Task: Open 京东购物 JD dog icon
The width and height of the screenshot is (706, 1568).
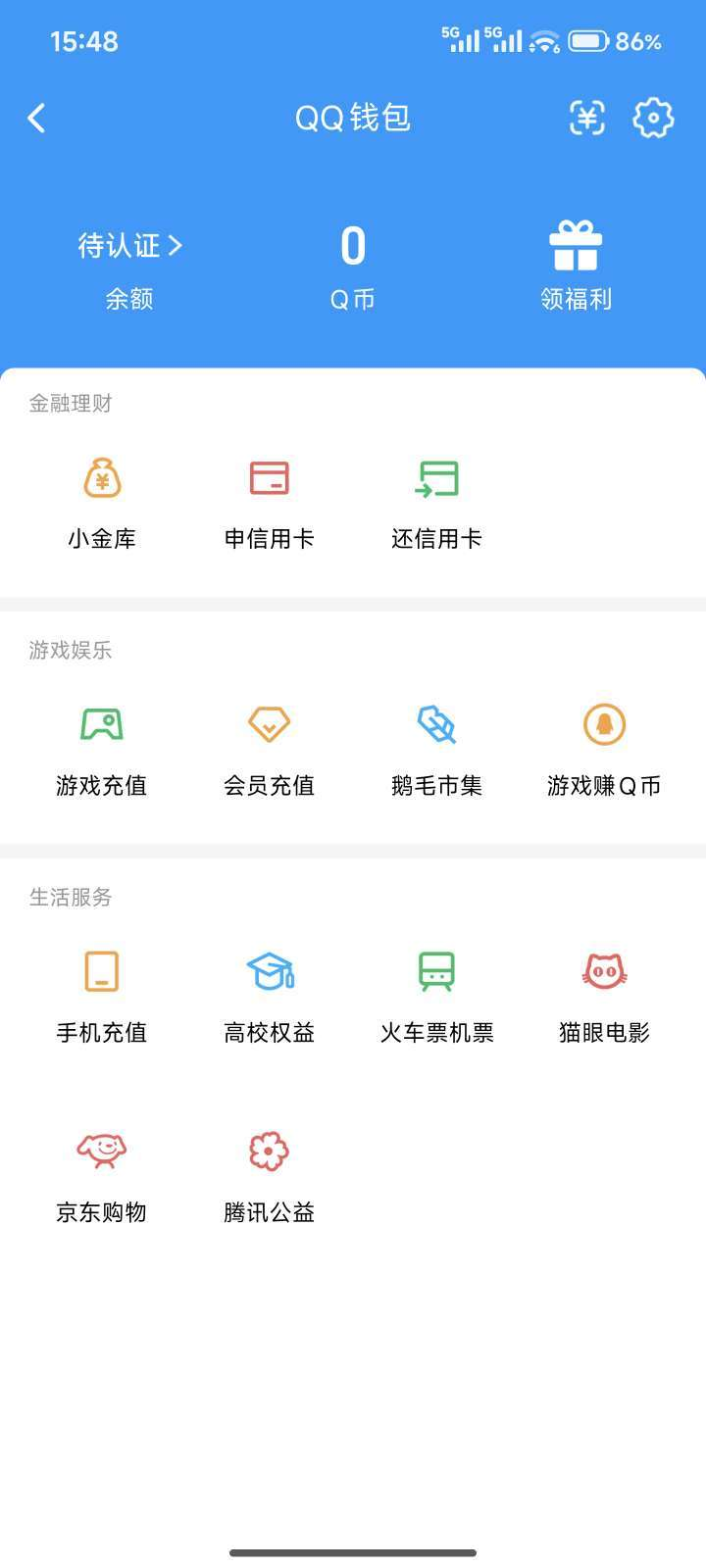Action: point(101,1151)
